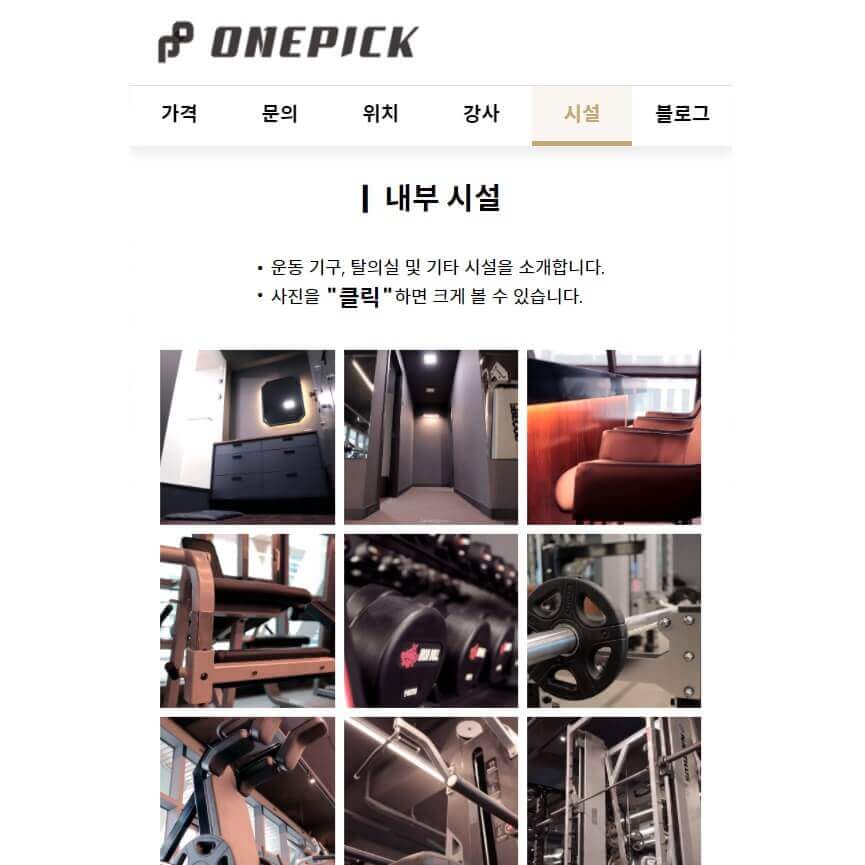Enlarge the locker room drawers photo
The height and width of the screenshot is (865, 865).
247,437
